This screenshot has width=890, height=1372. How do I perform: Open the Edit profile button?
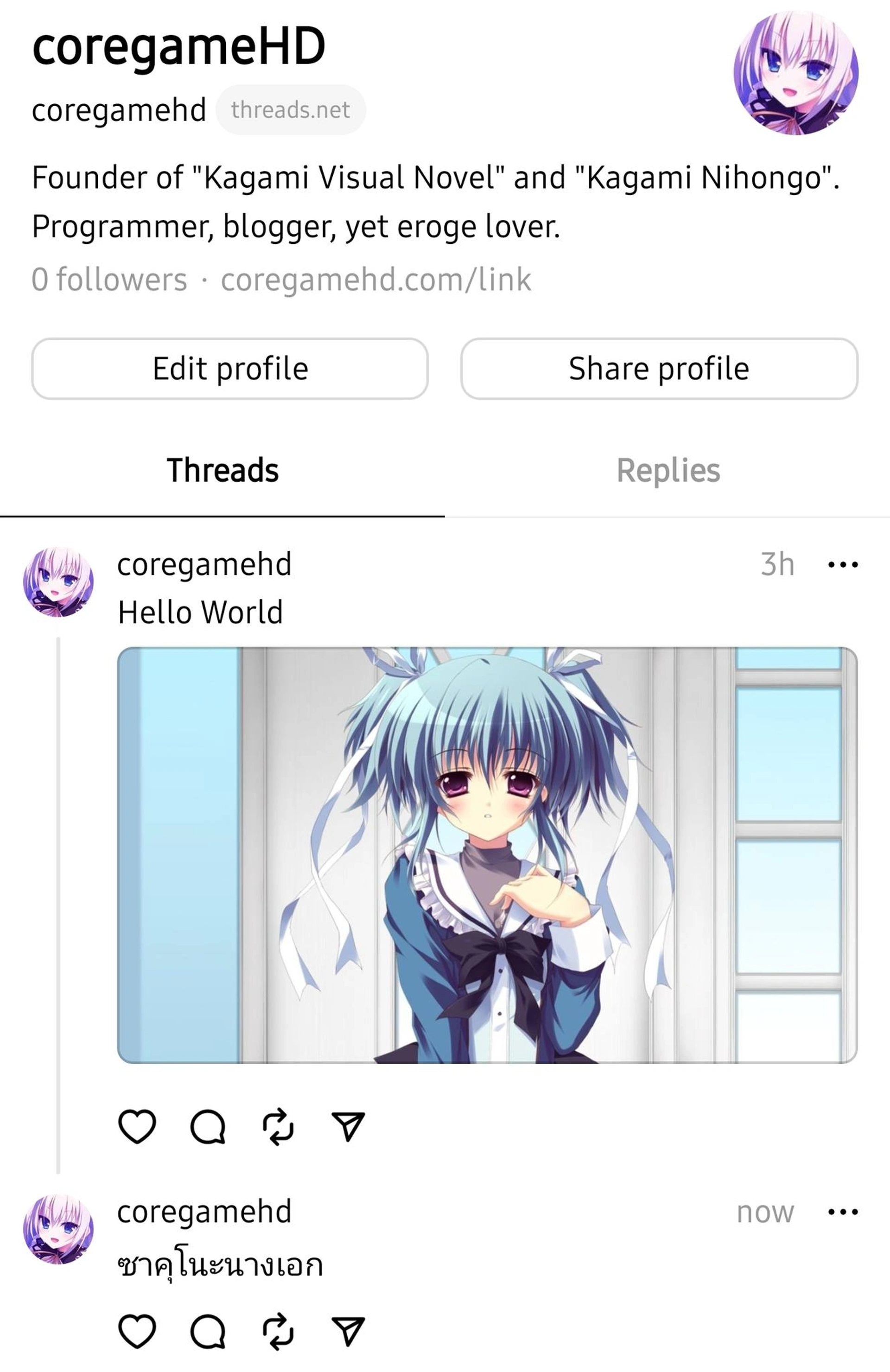(229, 369)
